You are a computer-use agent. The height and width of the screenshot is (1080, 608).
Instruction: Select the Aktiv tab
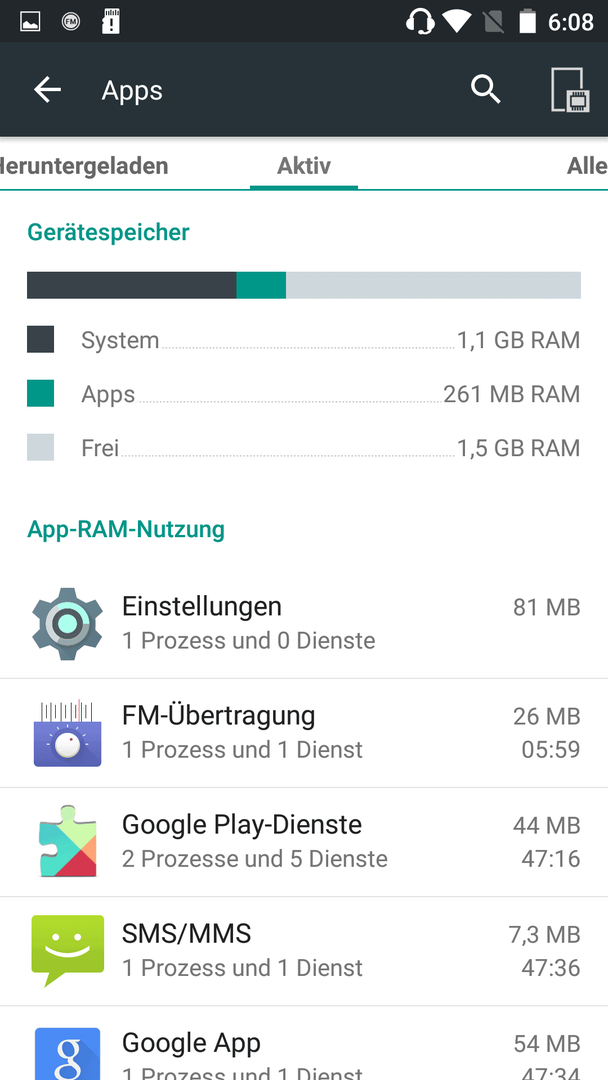[304, 165]
